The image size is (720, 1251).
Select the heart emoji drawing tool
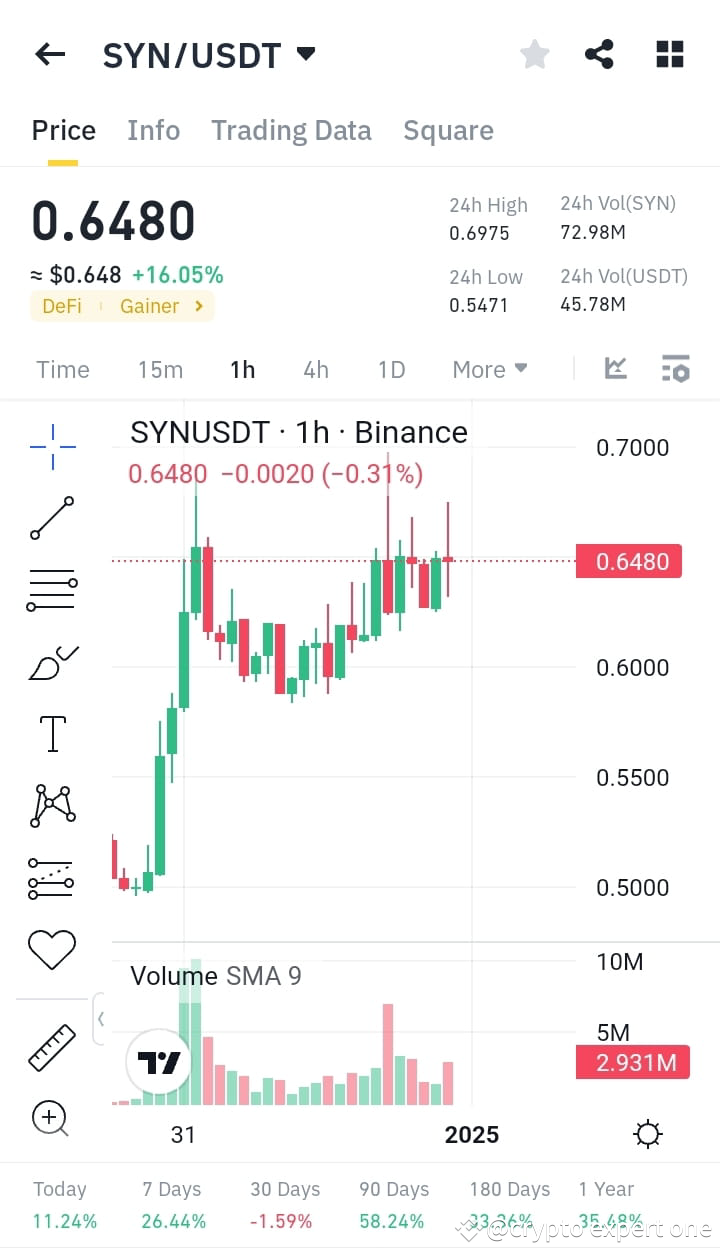(51, 950)
